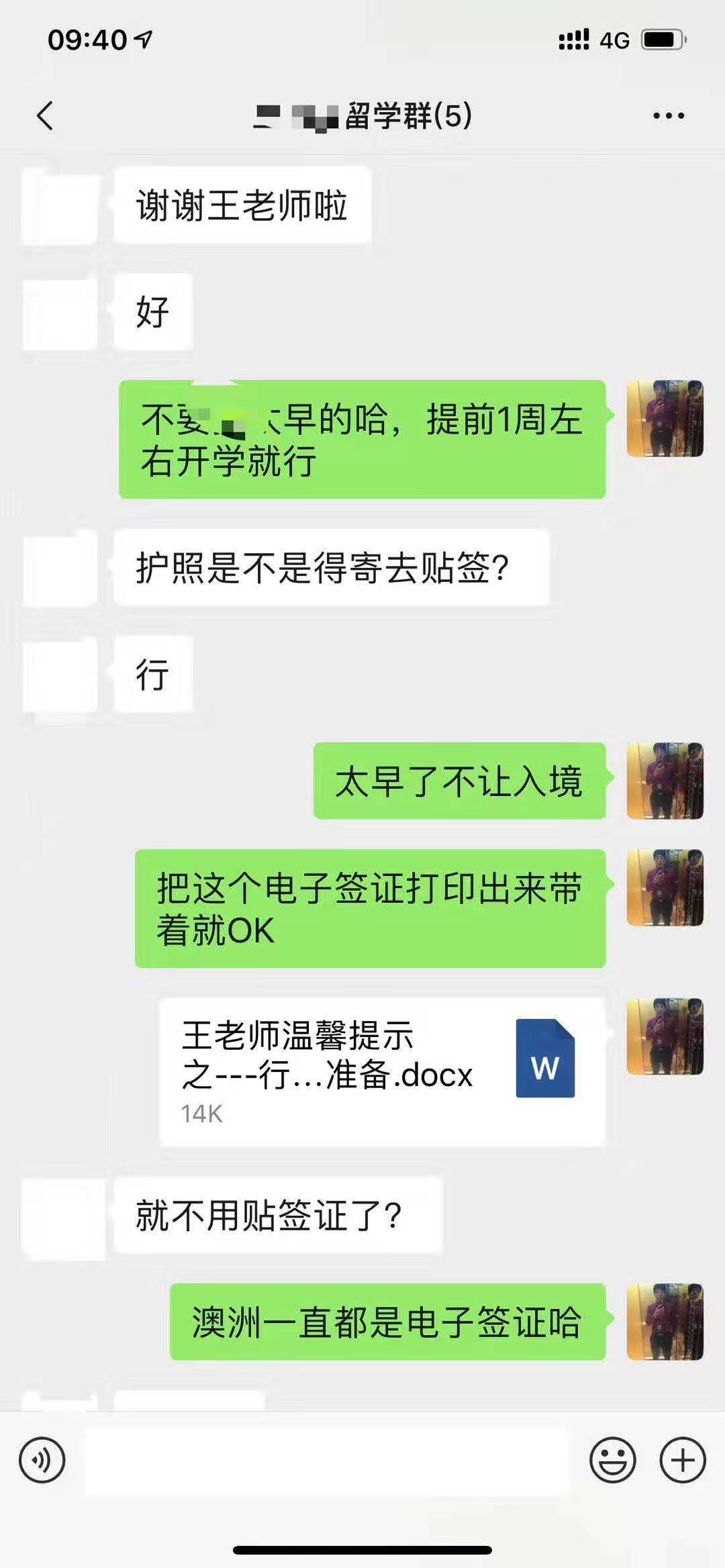The width and height of the screenshot is (725, 1568).
Task: Tap the avatar next to 谢谢王老师啦
Action: [x=60, y=205]
